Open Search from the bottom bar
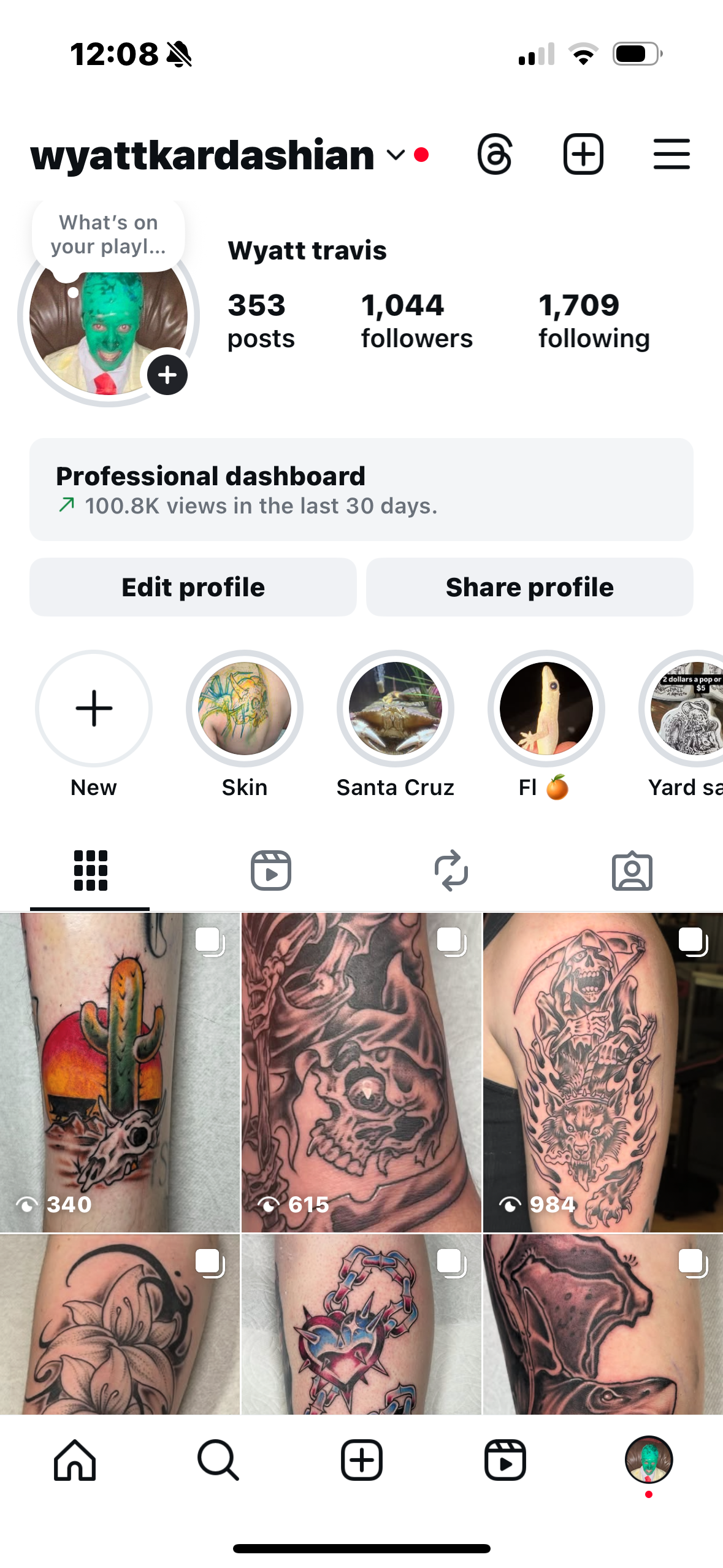The width and height of the screenshot is (723, 1568). click(x=218, y=1461)
